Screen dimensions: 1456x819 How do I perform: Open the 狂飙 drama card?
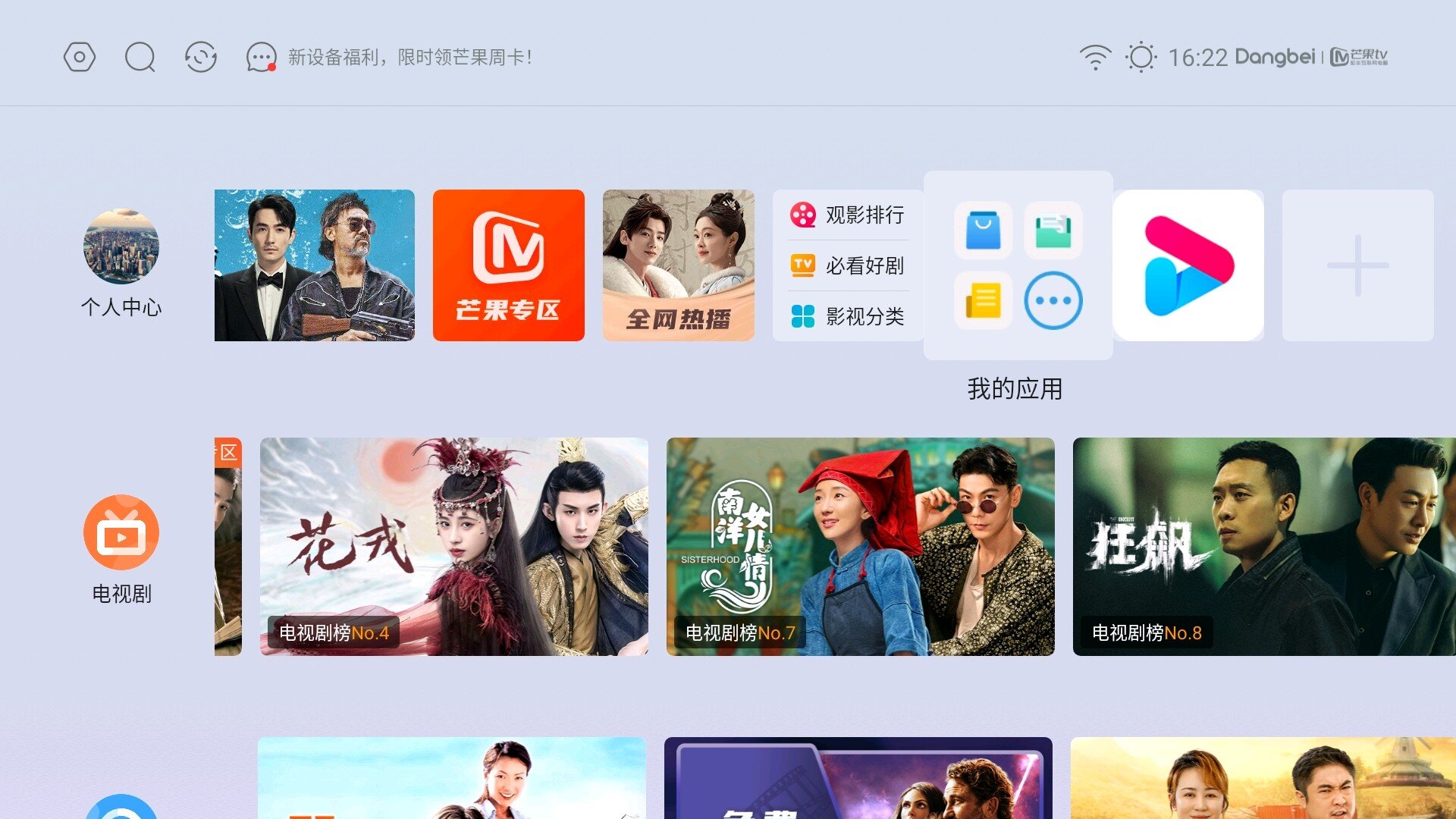tap(1263, 546)
